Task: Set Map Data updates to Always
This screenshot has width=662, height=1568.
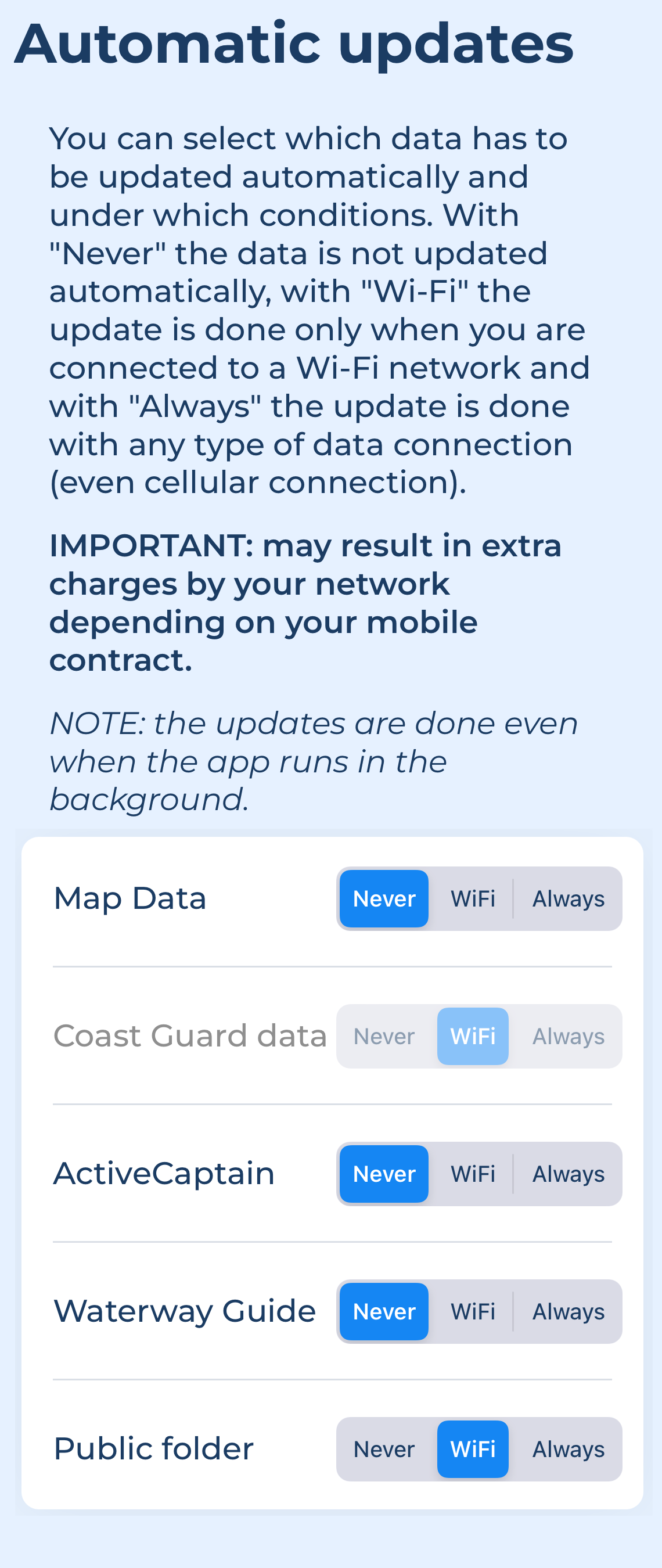Action: [x=569, y=898]
